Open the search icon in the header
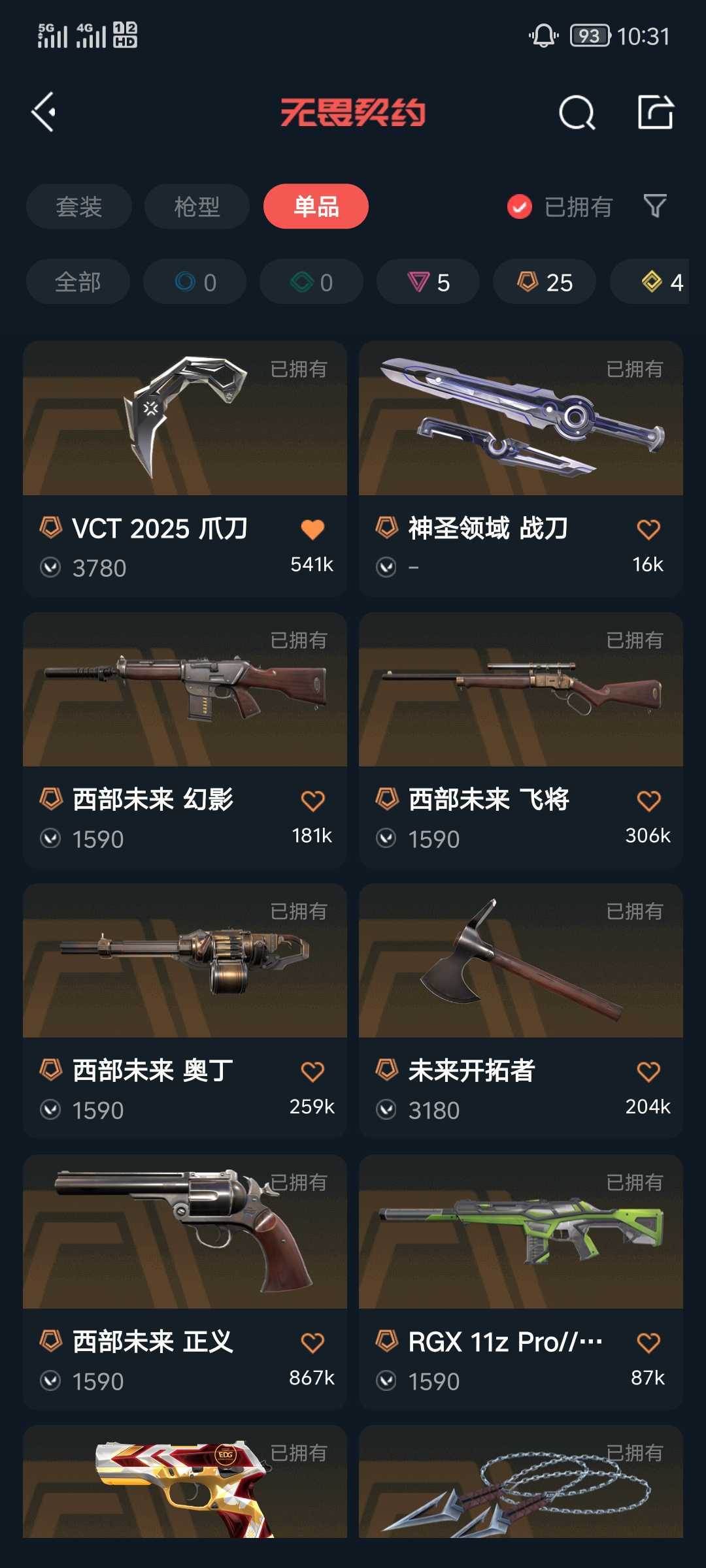This screenshot has height=1568, width=706. (577, 113)
